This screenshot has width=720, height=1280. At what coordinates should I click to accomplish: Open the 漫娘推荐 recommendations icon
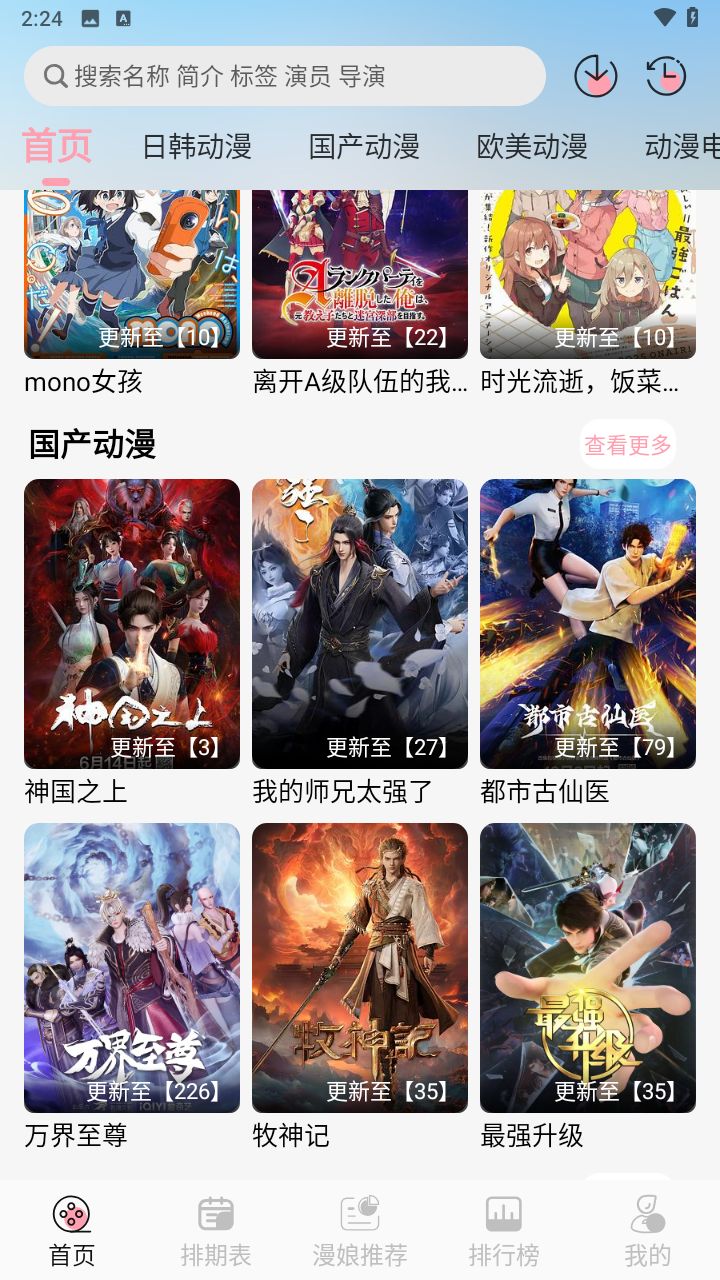coord(360,1212)
